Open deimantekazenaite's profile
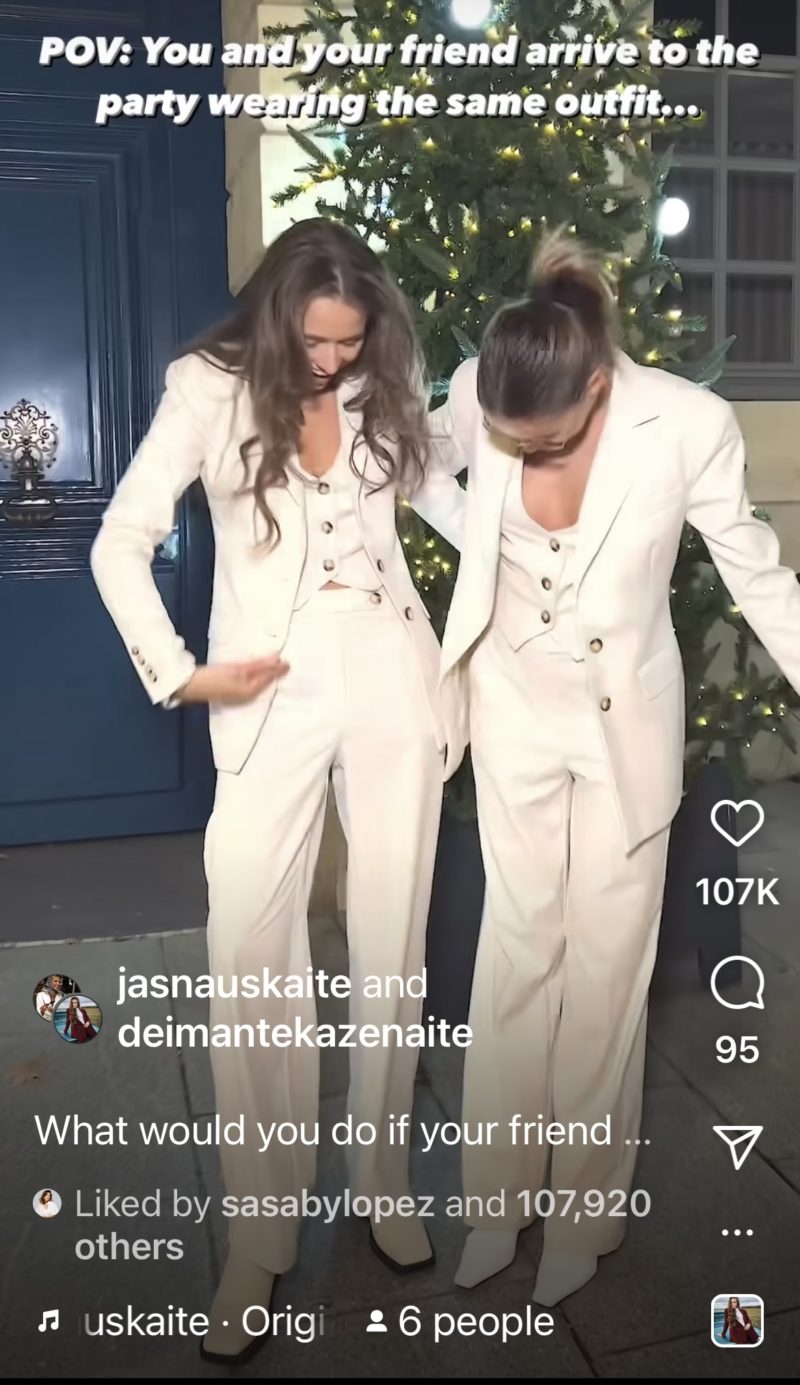Screen dimensions: 800x1385 point(295,1033)
